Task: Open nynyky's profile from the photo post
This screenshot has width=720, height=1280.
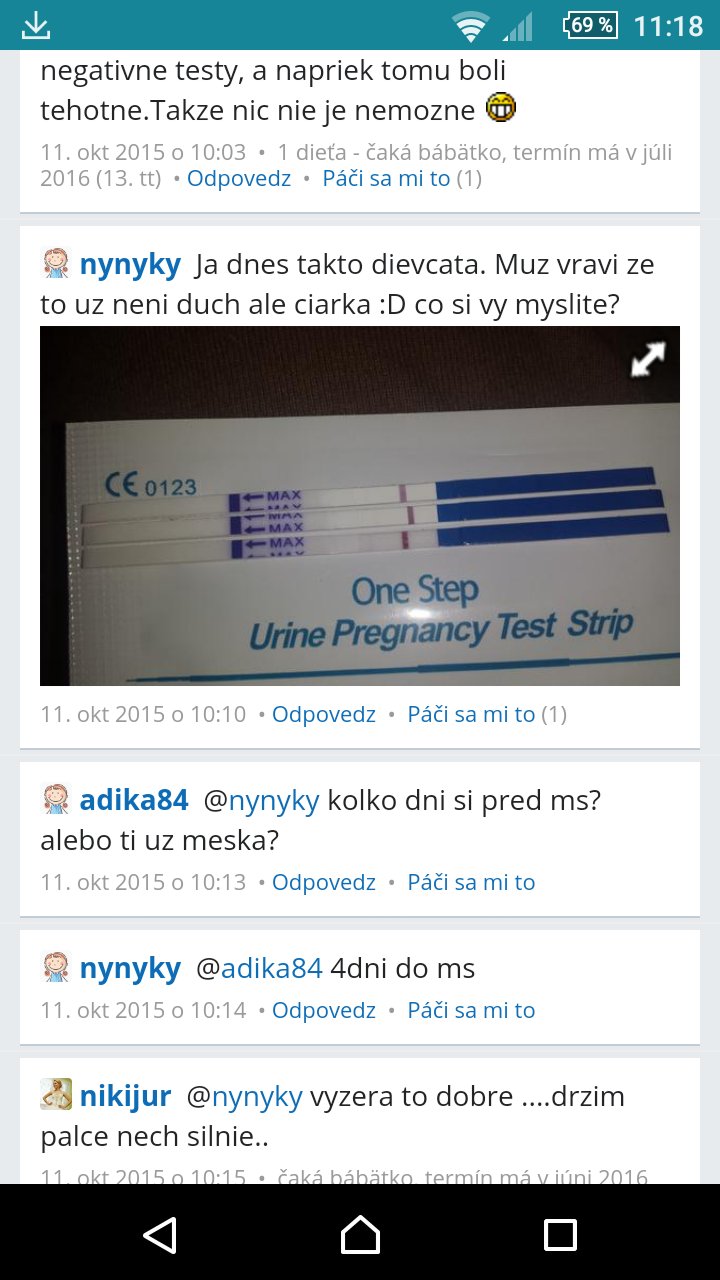Action: pyautogui.click(x=130, y=265)
